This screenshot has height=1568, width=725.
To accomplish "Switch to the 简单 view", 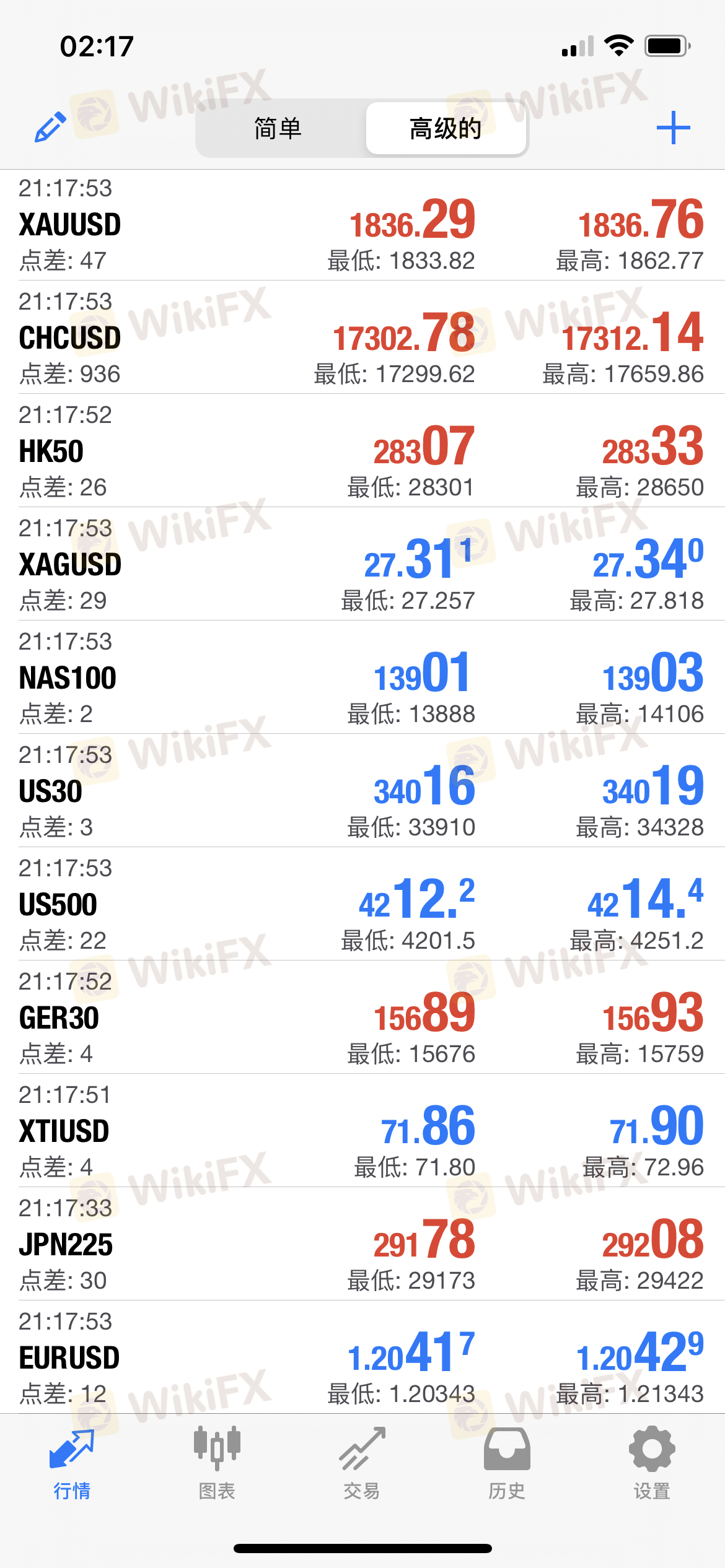I will tap(278, 128).
